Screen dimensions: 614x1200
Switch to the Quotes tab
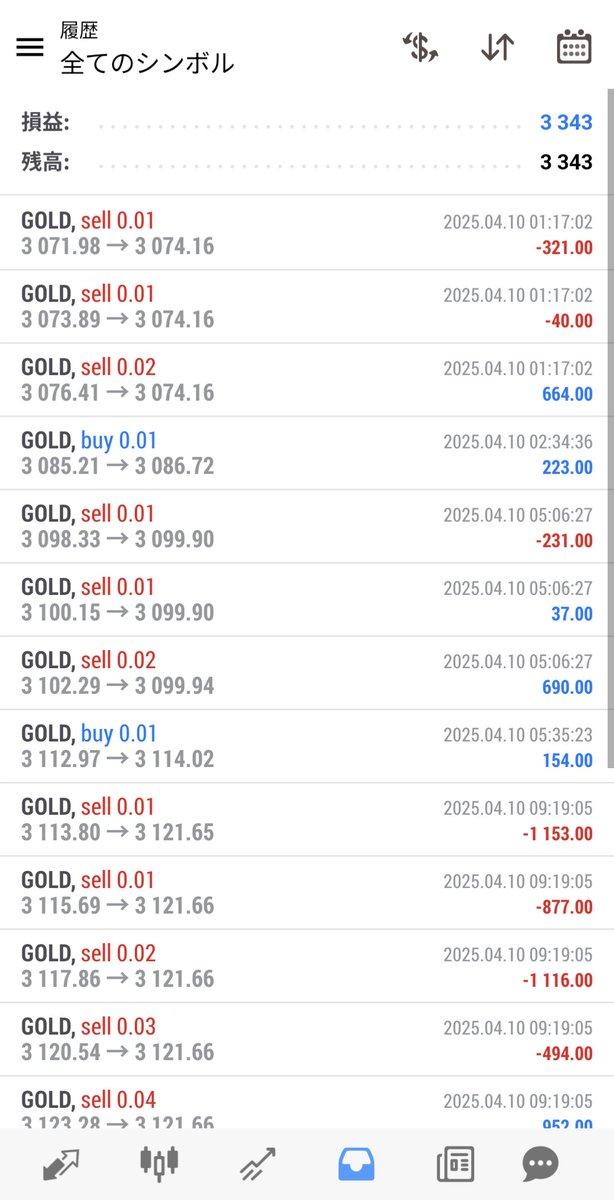pos(60,1164)
